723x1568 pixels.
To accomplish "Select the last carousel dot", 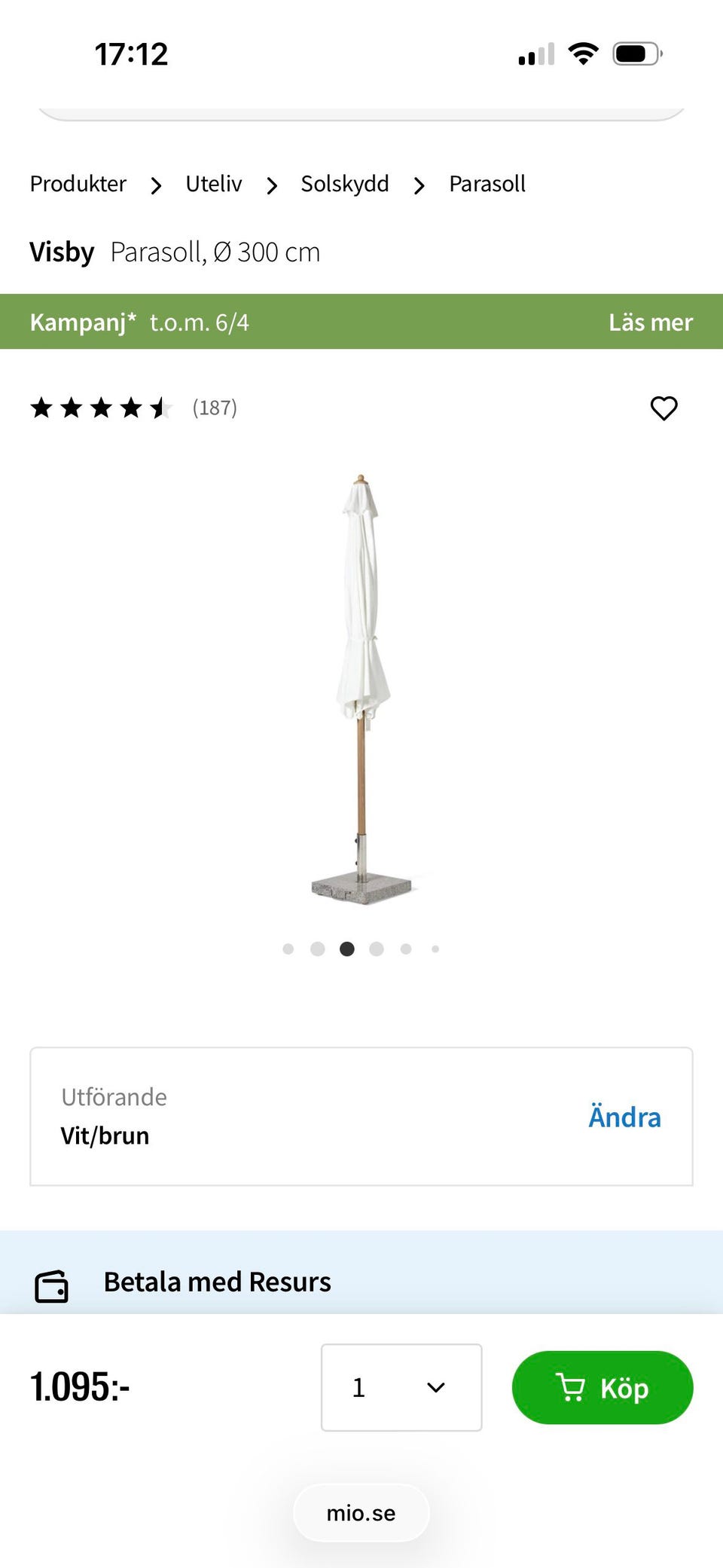I will coord(435,949).
